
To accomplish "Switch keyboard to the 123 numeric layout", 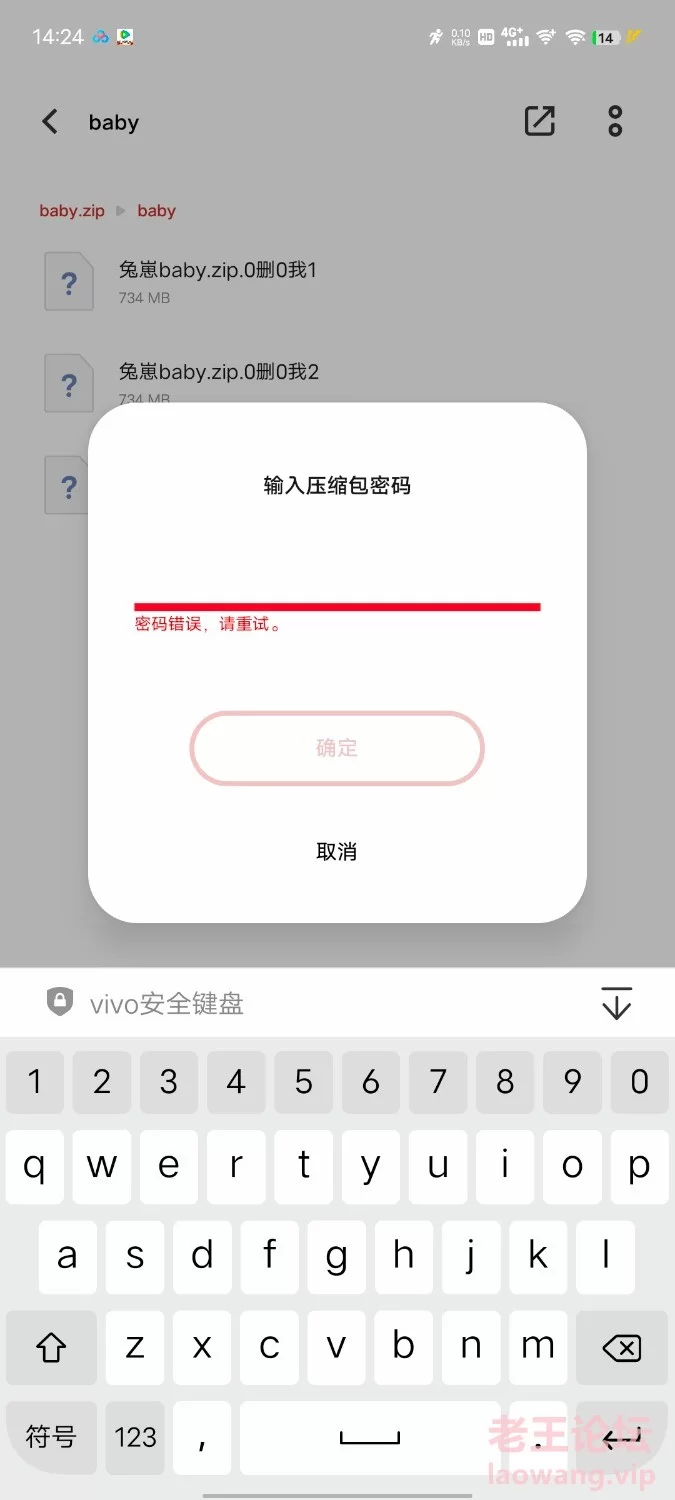I will [135, 1438].
